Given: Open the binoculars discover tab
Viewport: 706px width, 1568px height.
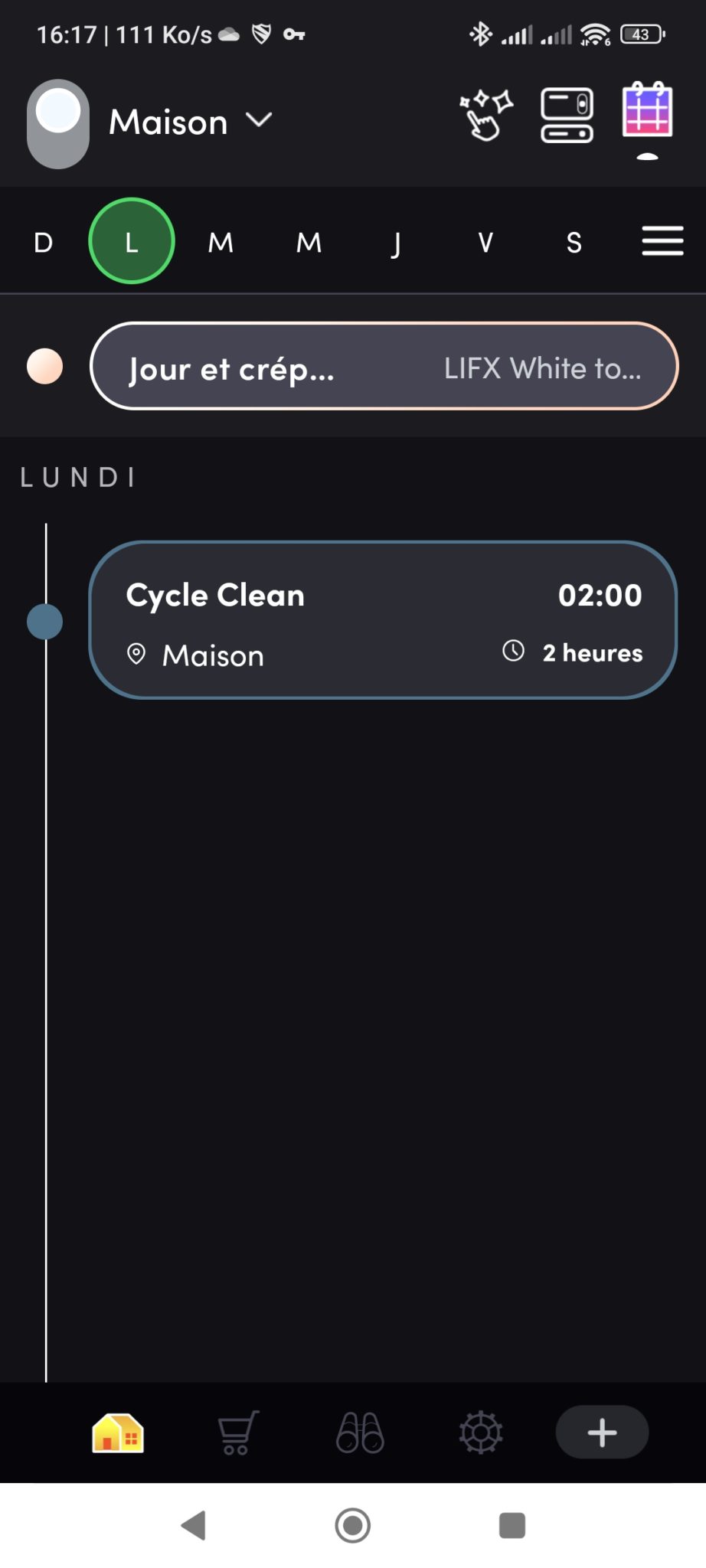Looking at the screenshot, I should point(360,1432).
